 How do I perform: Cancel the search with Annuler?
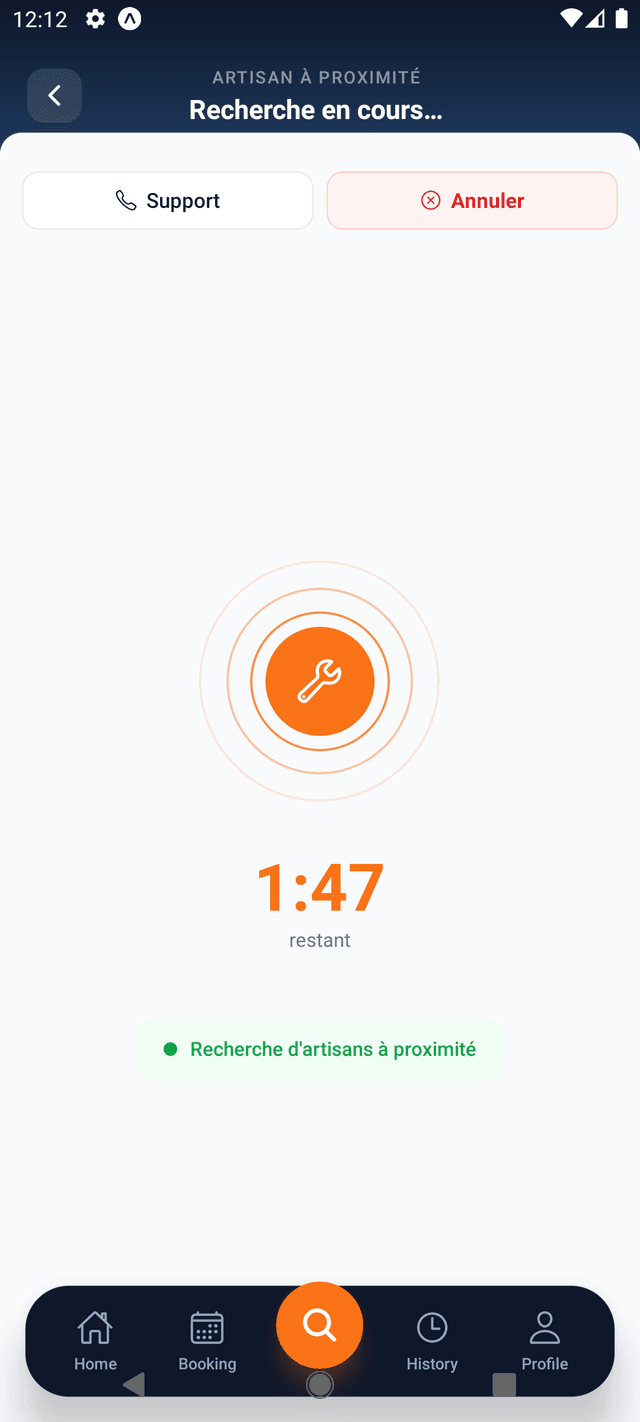472,201
